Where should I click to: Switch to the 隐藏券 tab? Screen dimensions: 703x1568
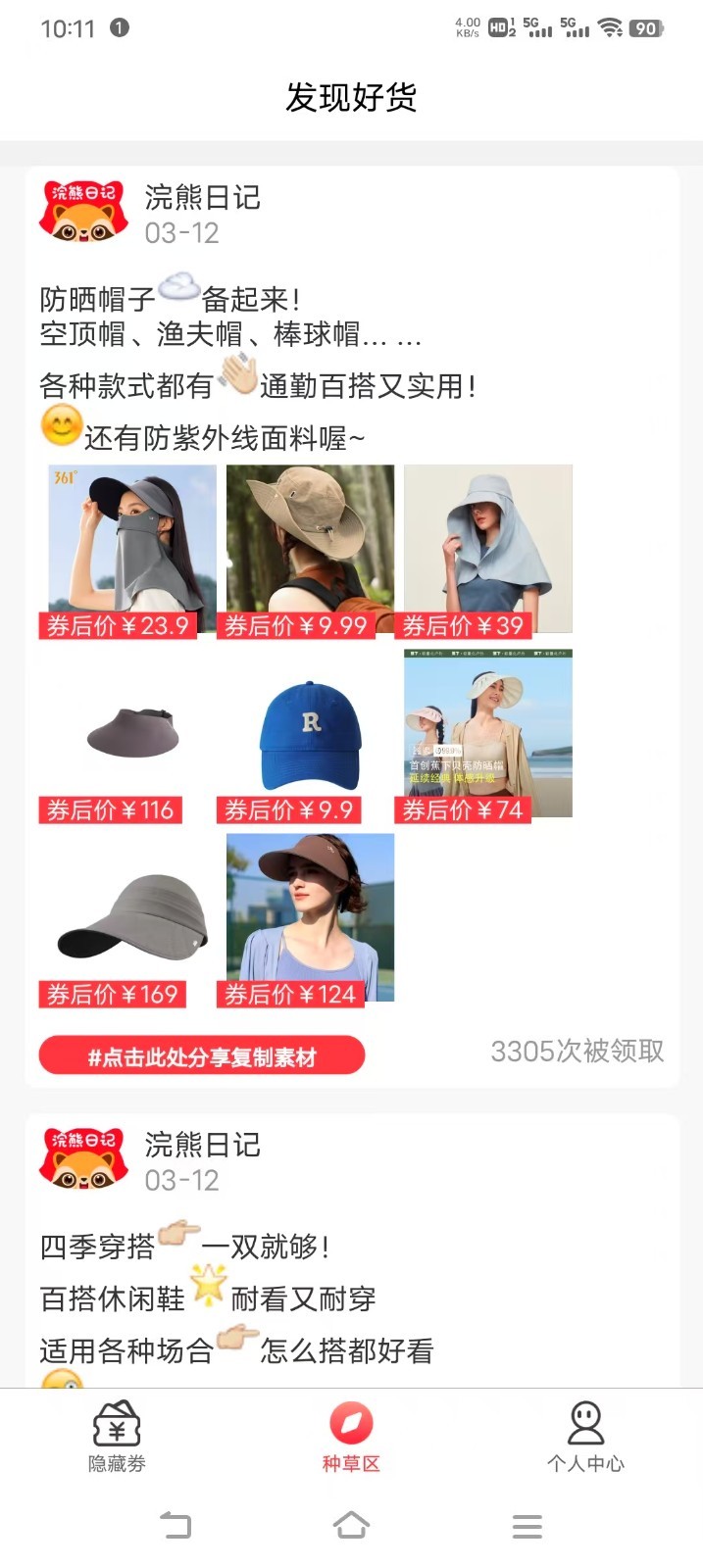click(x=117, y=1437)
